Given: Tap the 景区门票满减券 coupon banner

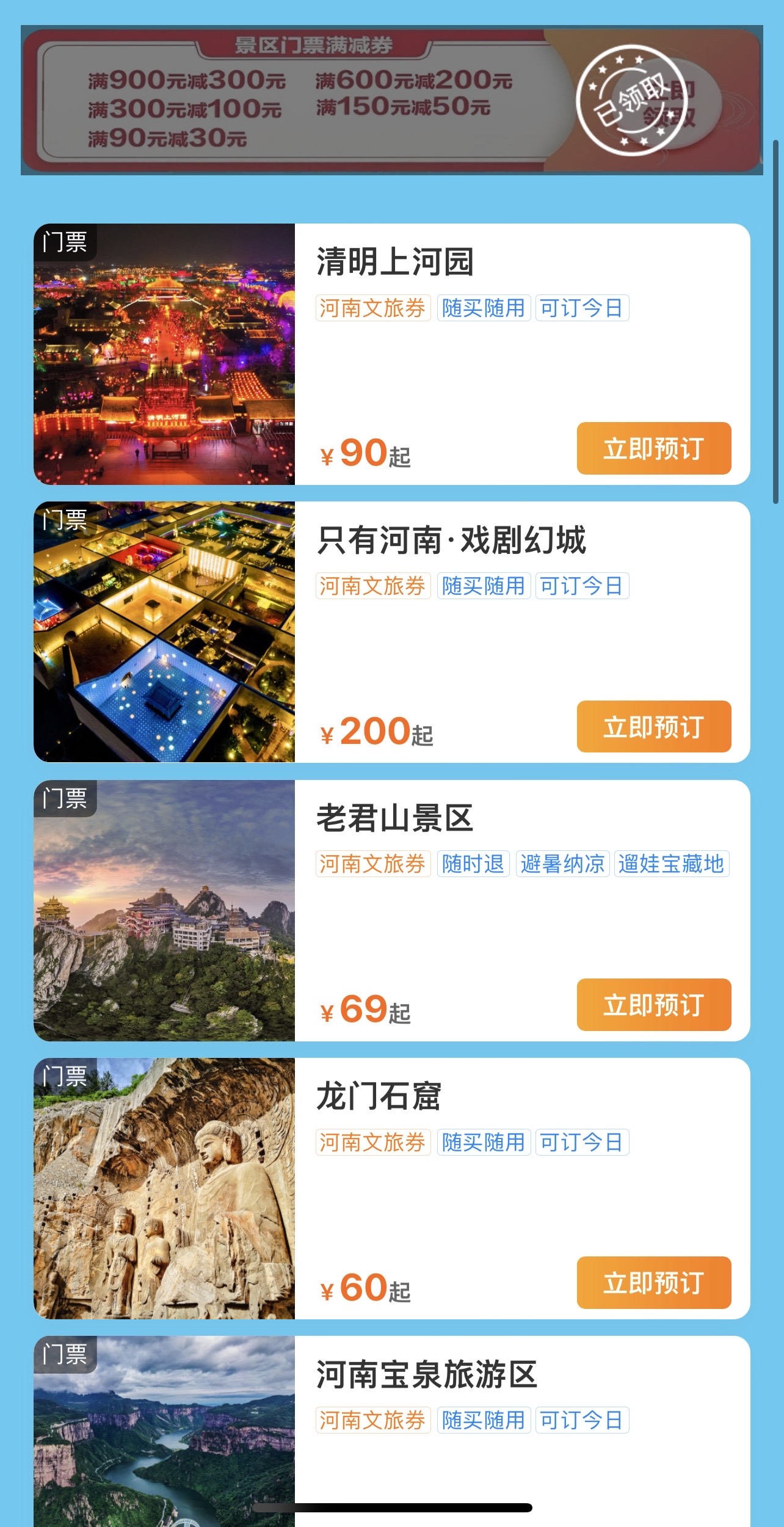Looking at the screenshot, I should 392,100.
